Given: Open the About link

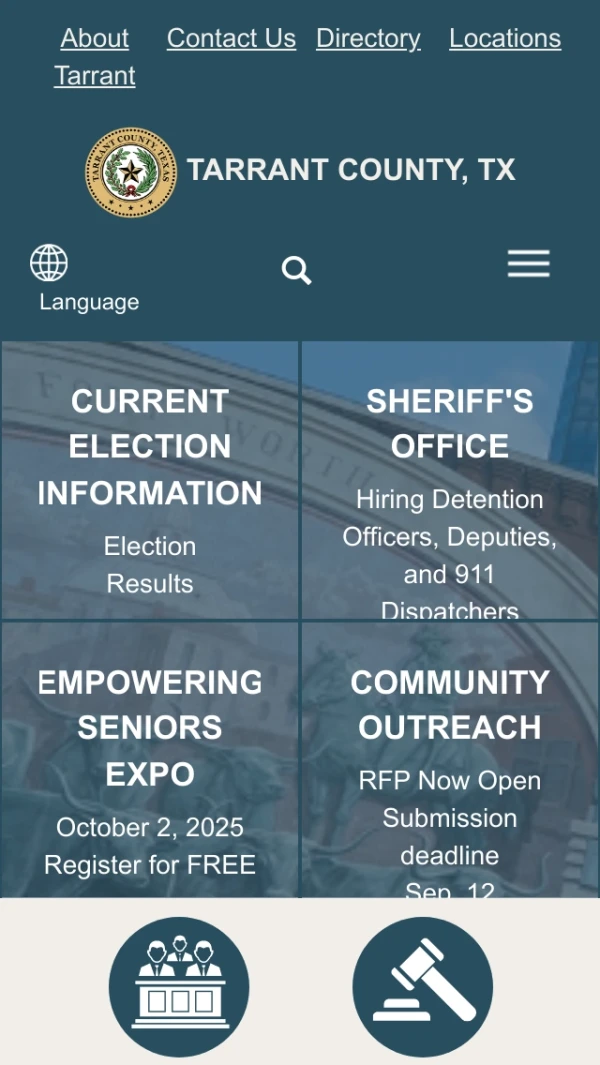Looking at the screenshot, I should [x=94, y=38].
